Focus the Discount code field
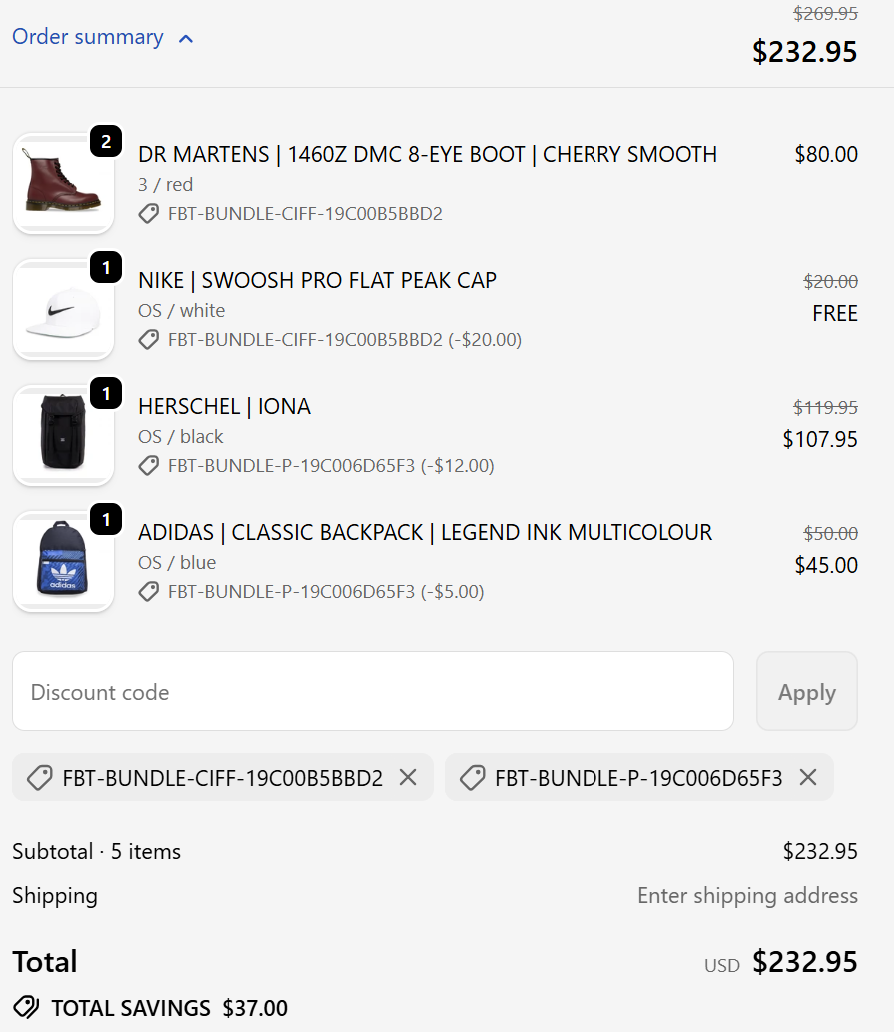This screenshot has height=1032, width=894. [372, 692]
